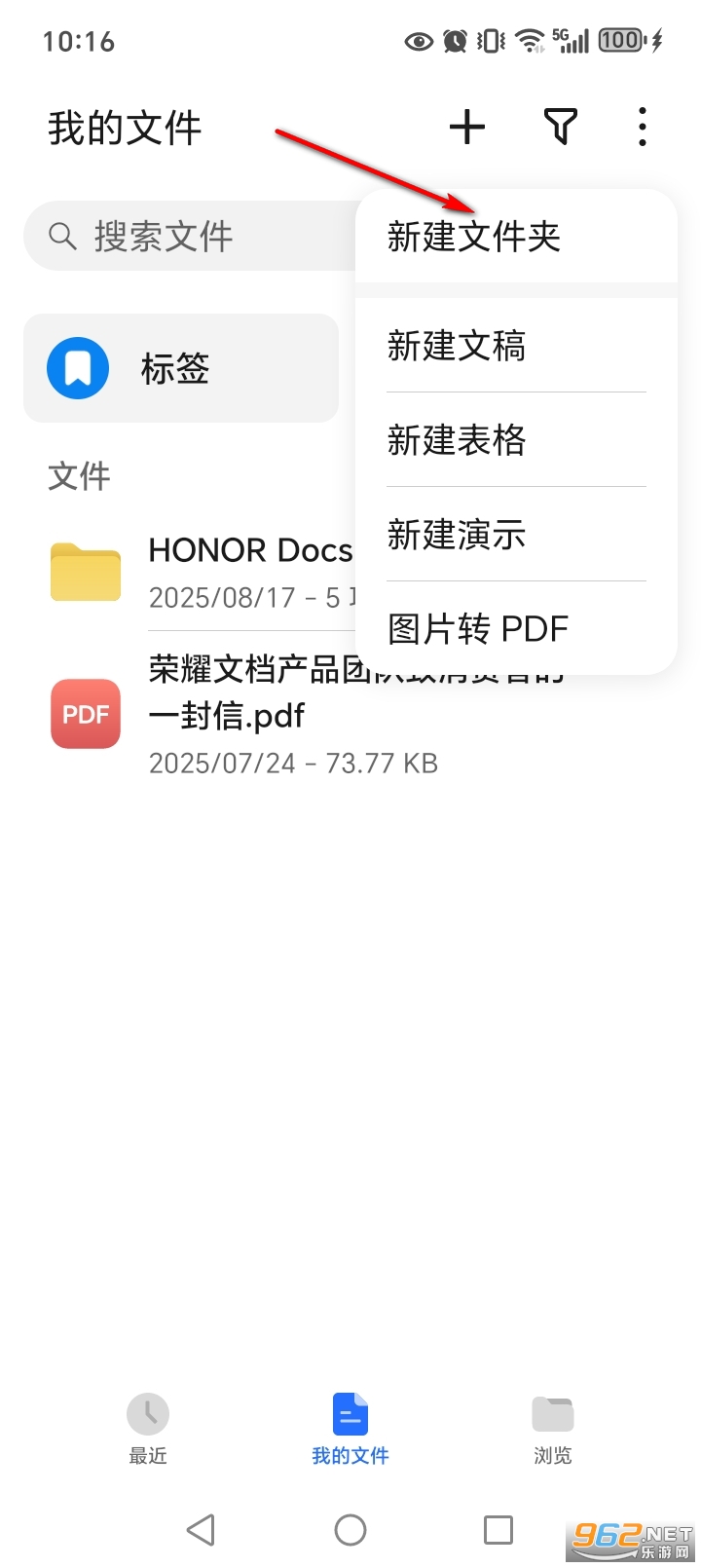
Task: Select the 最近 clock icon in bottom bar
Action: [148, 1414]
